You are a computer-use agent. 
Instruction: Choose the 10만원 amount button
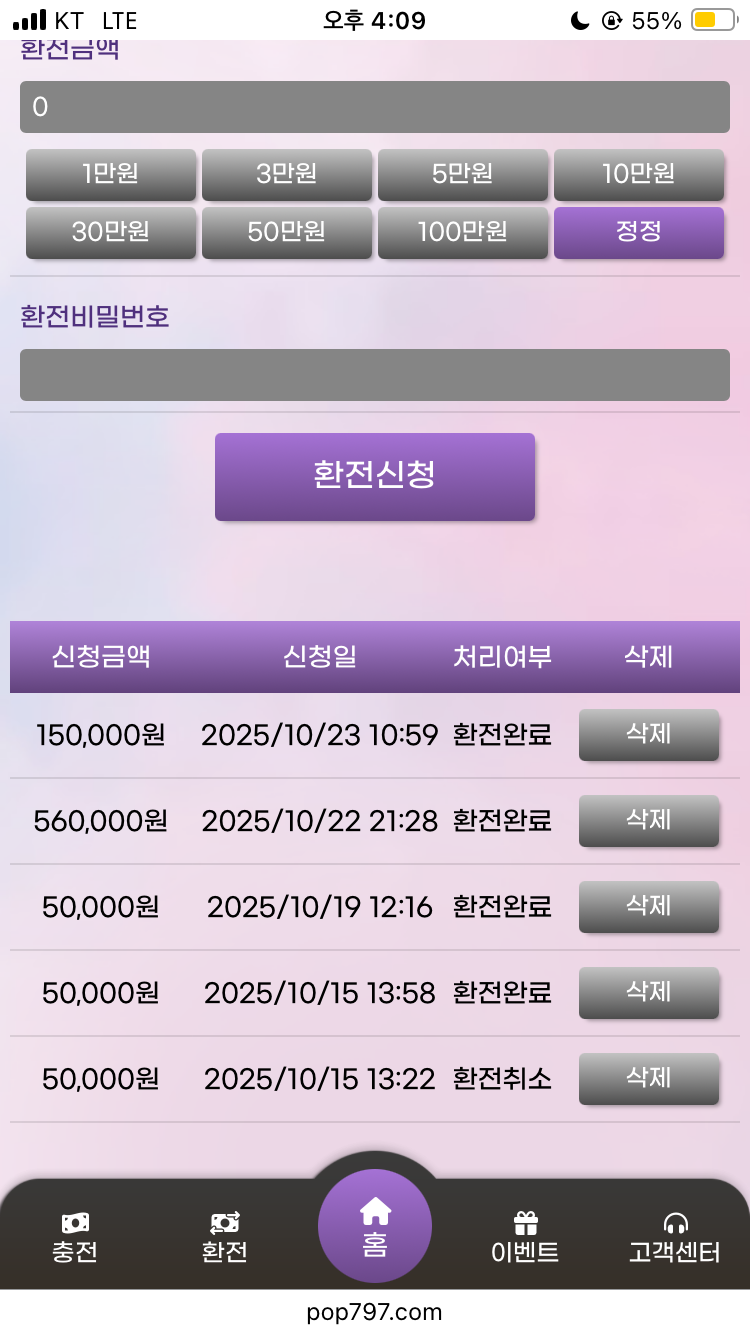(639, 174)
